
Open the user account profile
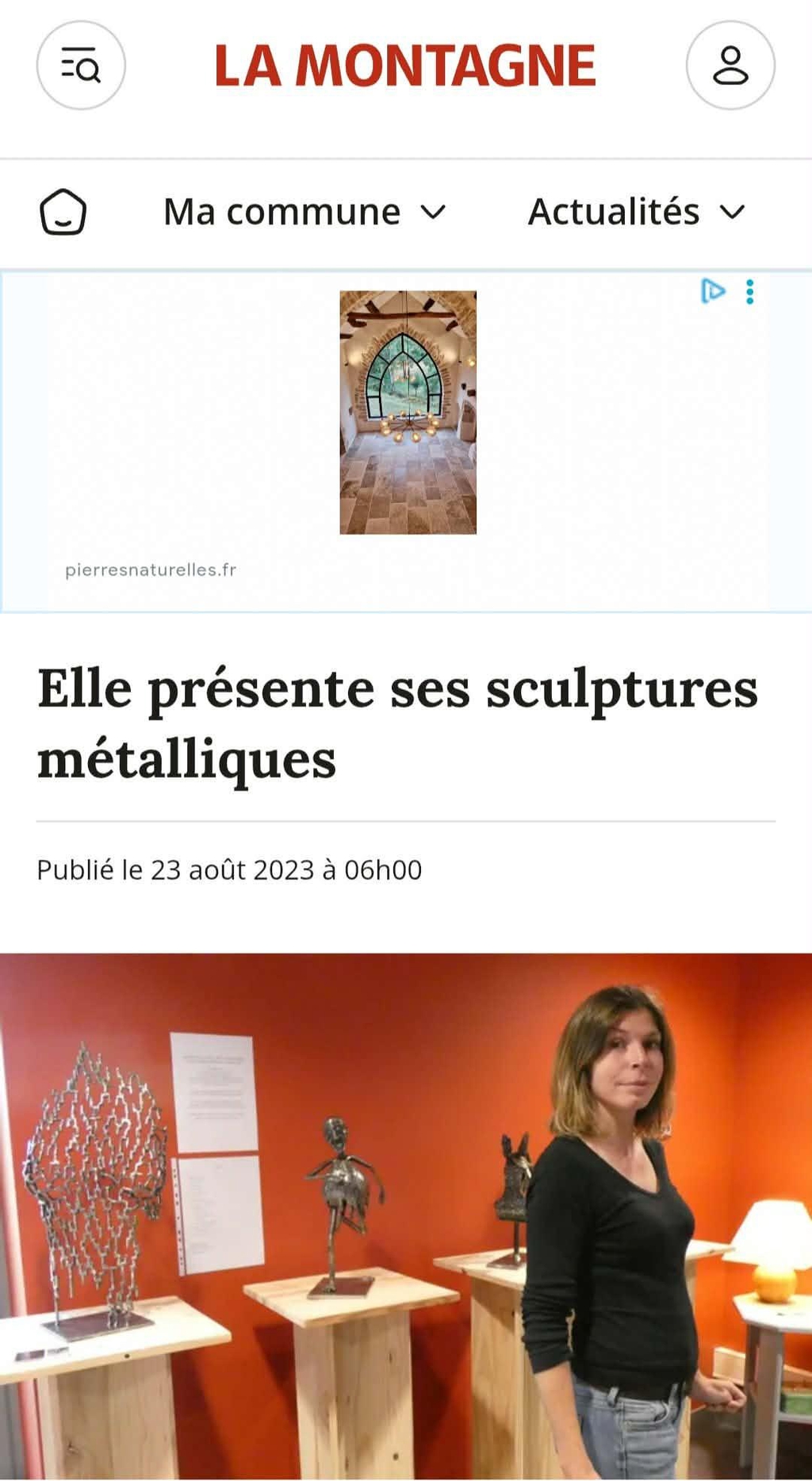(x=730, y=65)
